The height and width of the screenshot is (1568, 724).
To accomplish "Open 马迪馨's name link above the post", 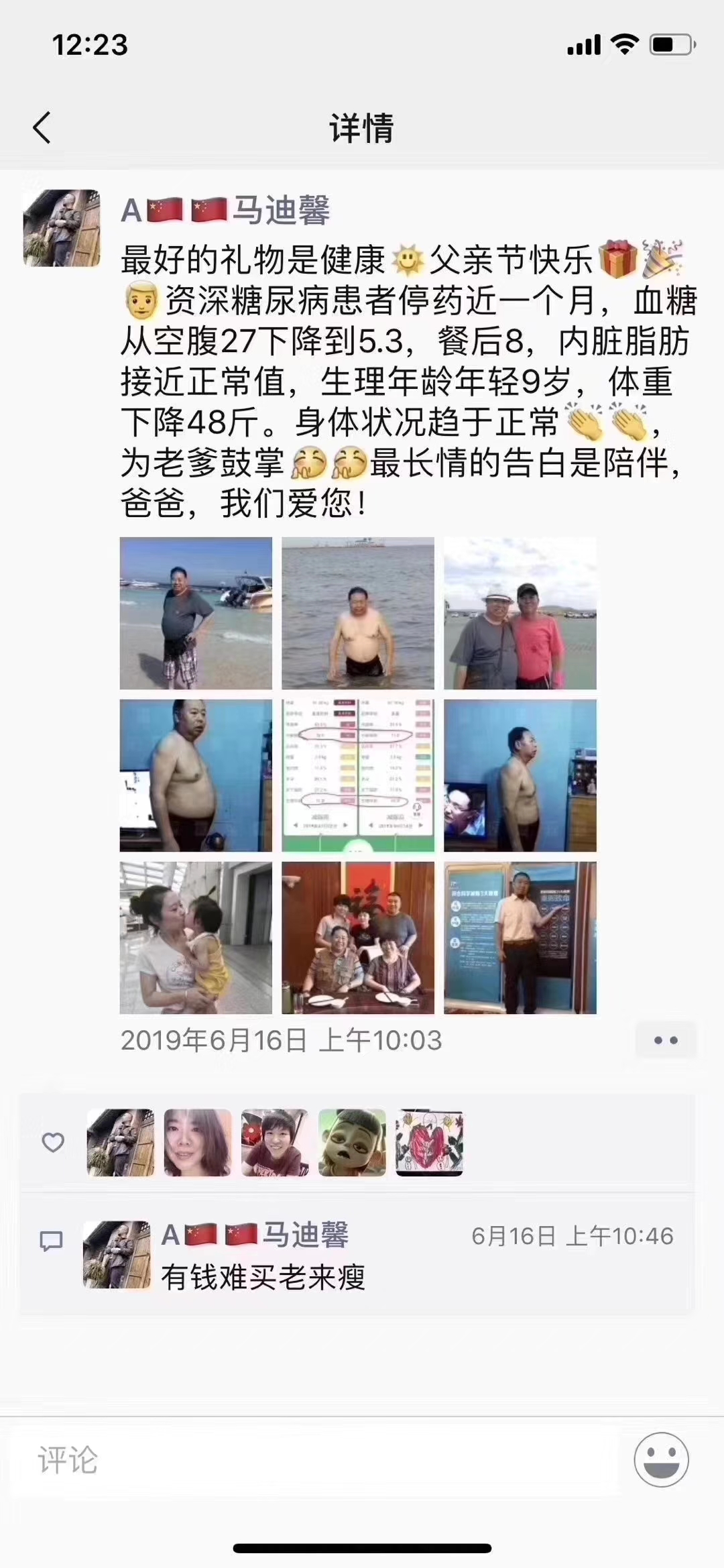I will coord(280,211).
